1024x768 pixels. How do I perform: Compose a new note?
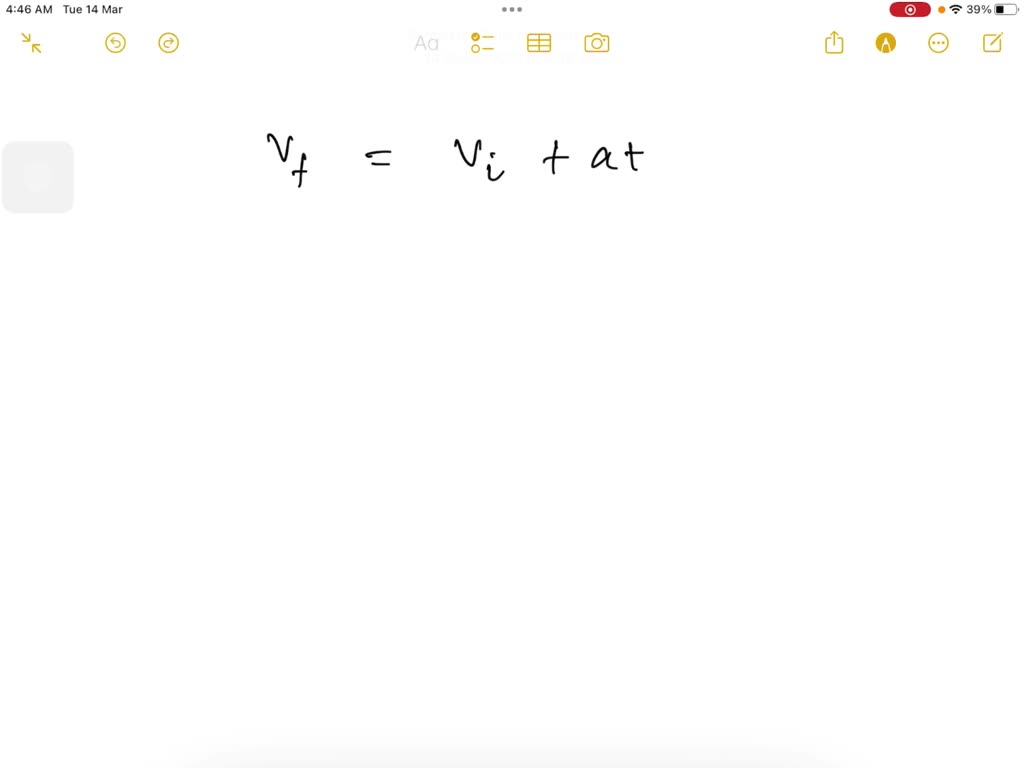[993, 43]
